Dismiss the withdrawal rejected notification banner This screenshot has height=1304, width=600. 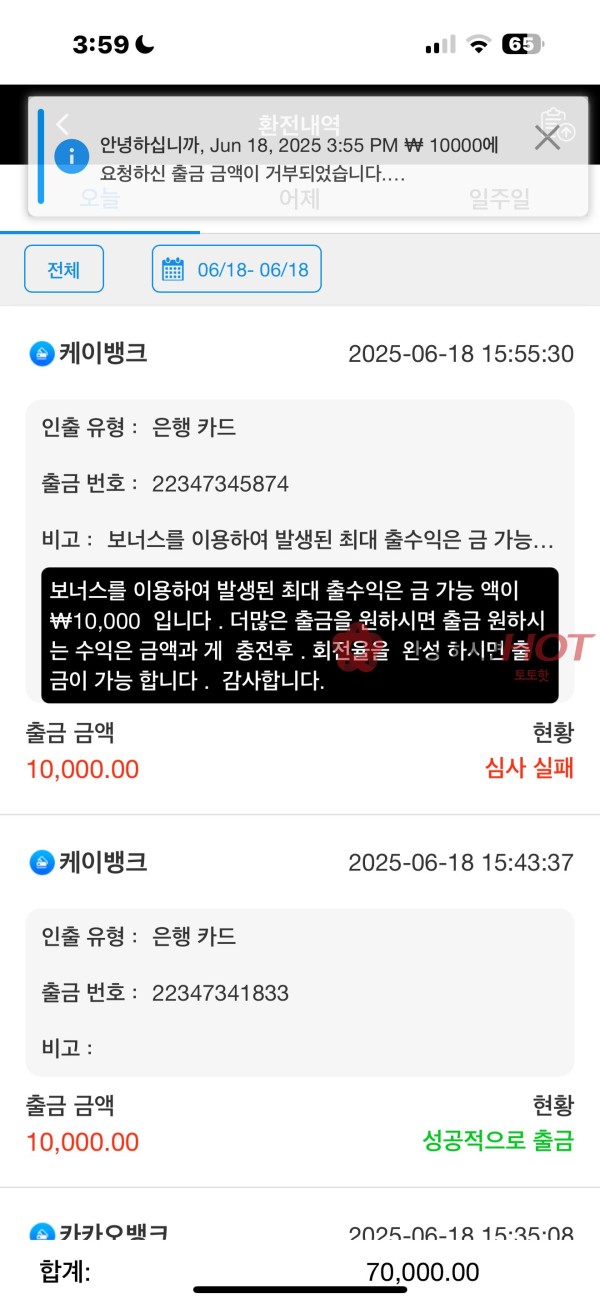(547, 139)
